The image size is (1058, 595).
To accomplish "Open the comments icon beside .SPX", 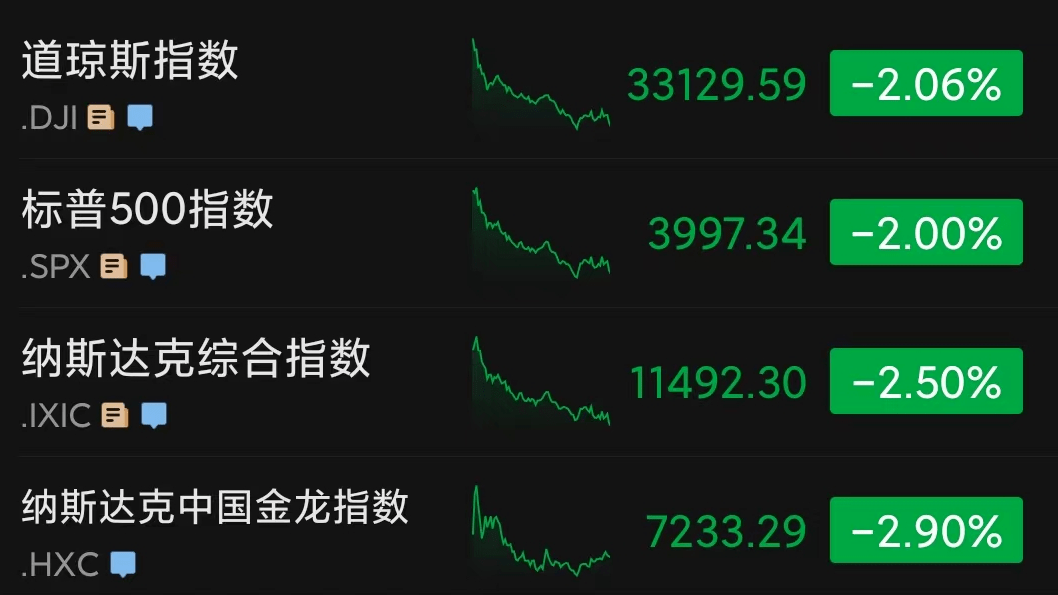I will point(152,267).
